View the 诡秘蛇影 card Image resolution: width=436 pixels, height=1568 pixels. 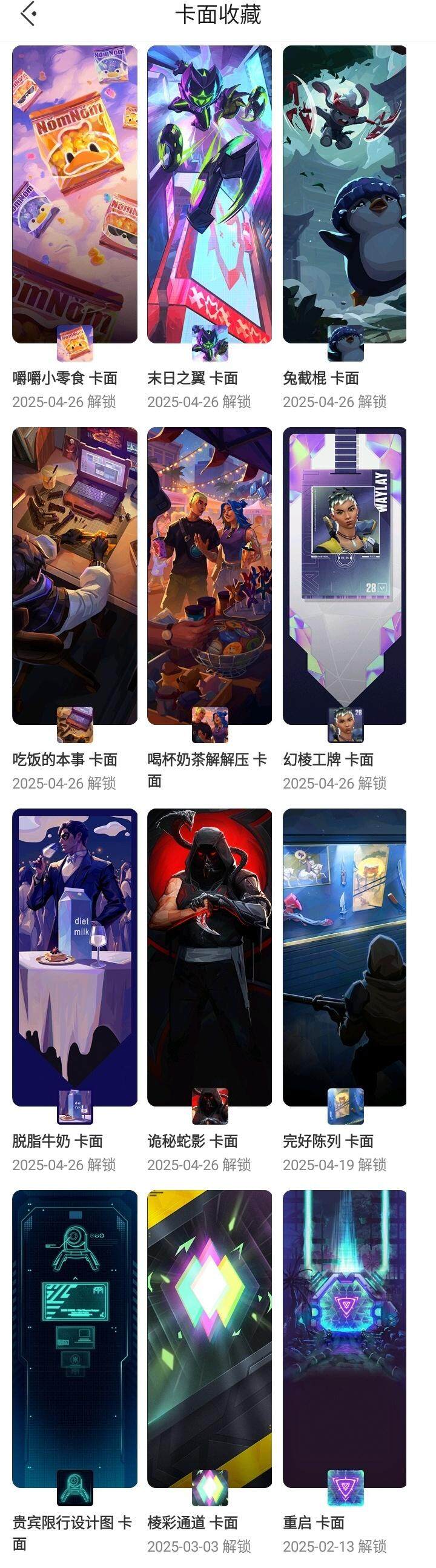(x=210, y=957)
